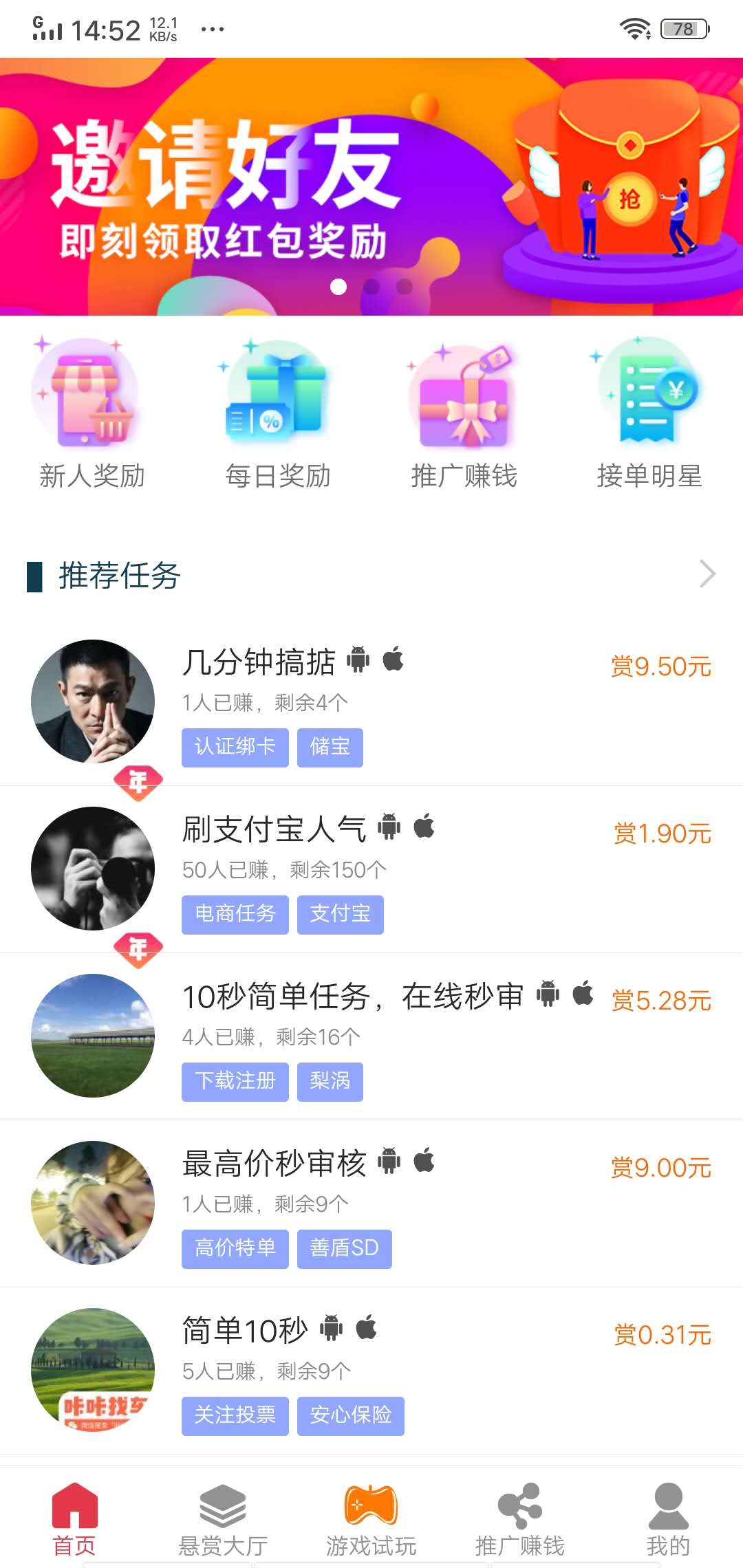Screen dimensions: 743x1568
Task: Tap the 善盾SD tag
Action: pyautogui.click(x=345, y=1249)
